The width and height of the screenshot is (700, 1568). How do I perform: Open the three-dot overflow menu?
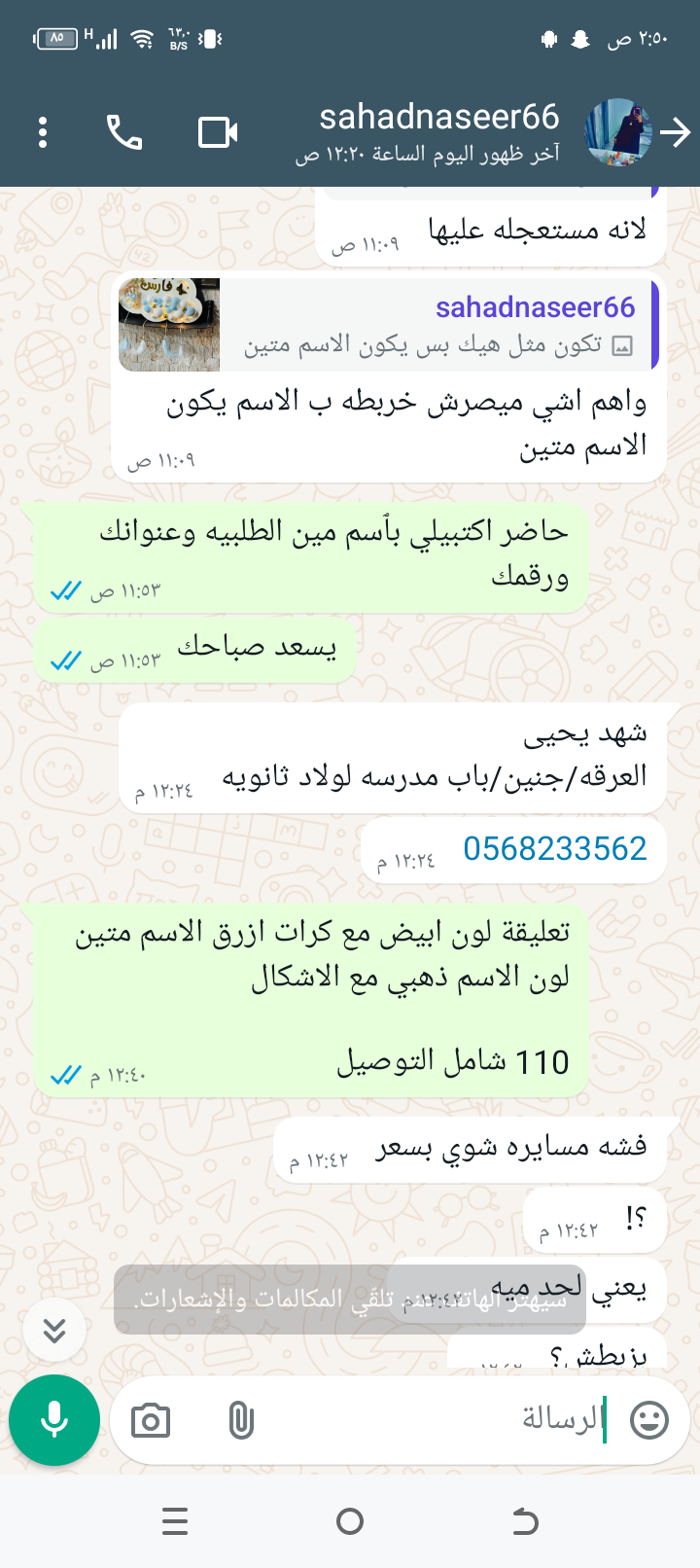(43, 132)
